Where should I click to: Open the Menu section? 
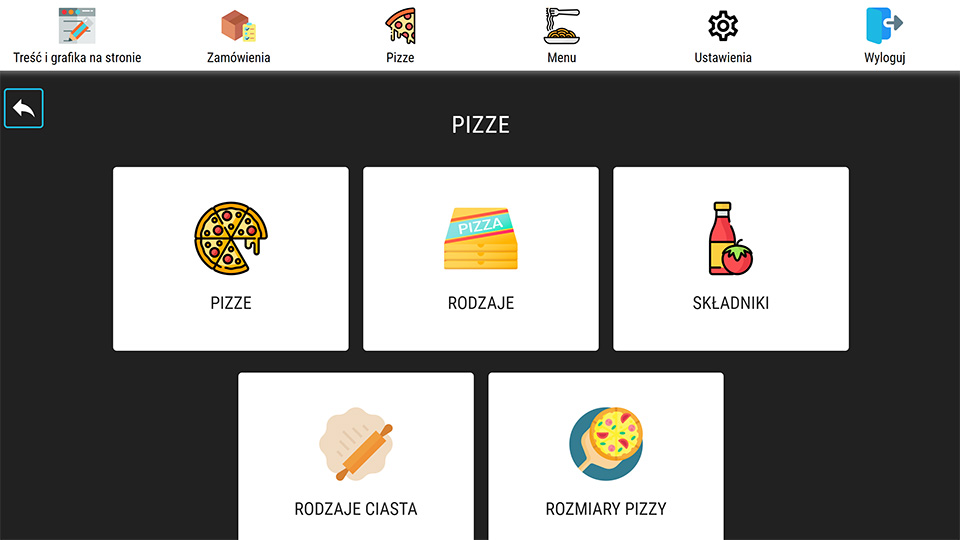561,36
